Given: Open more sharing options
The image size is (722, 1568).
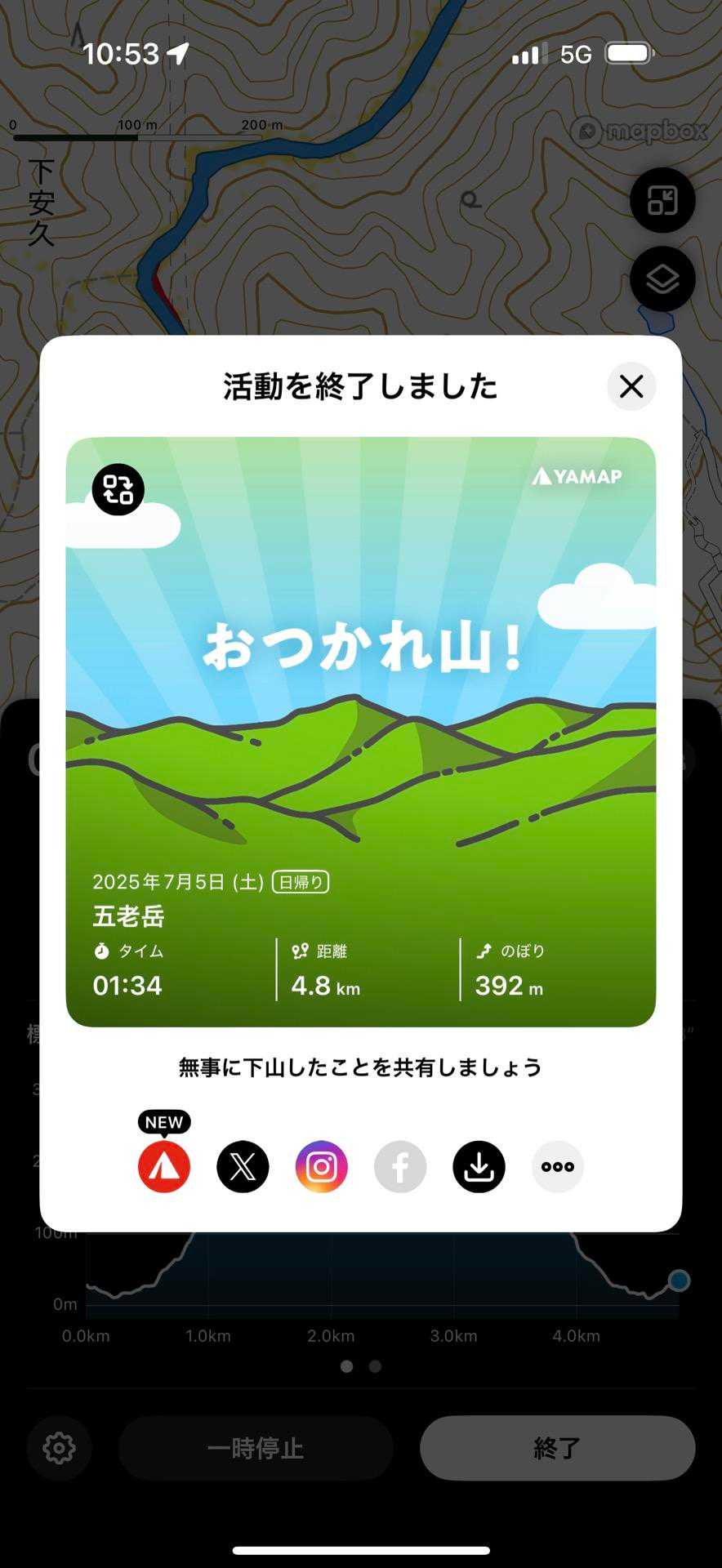Looking at the screenshot, I should [558, 1166].
